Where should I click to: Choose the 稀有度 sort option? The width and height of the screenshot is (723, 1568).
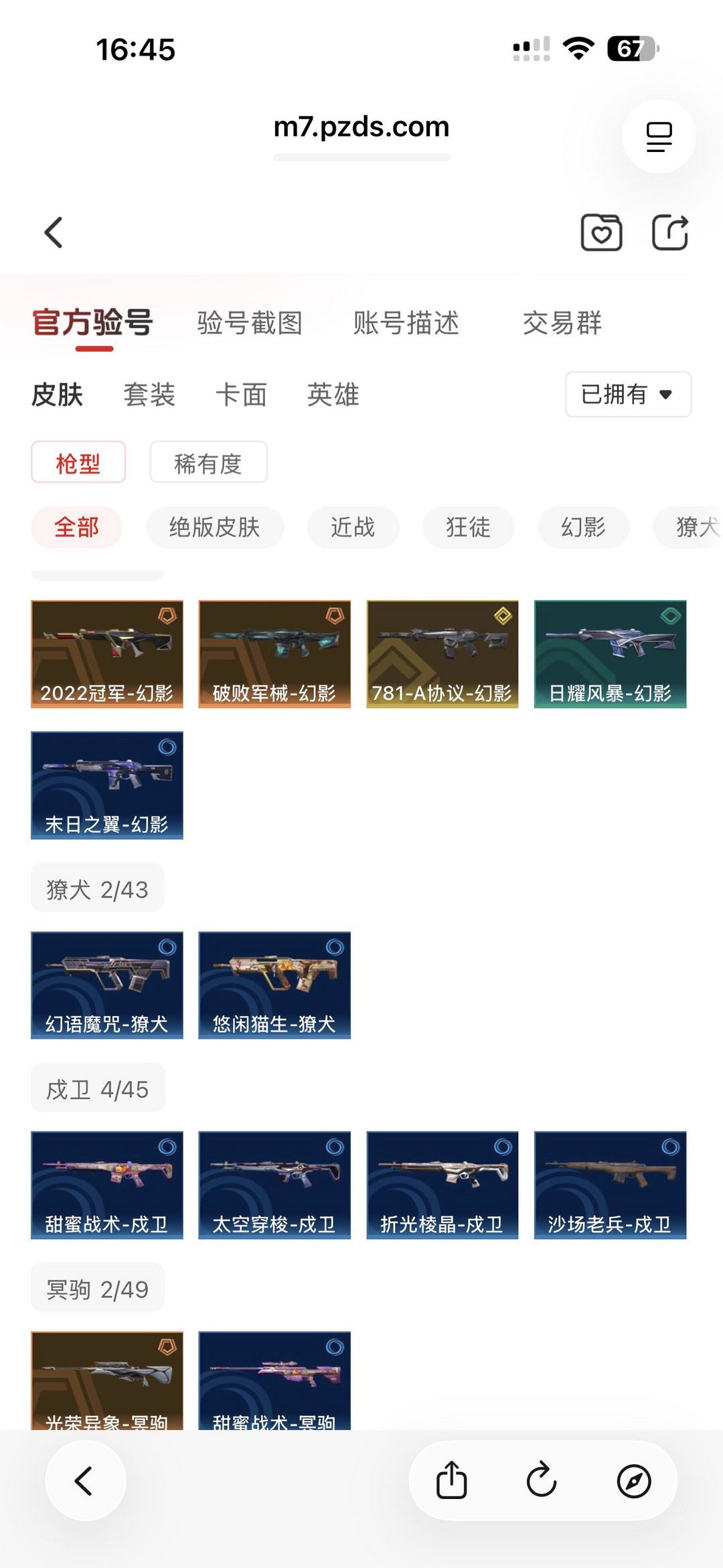pos(208,462)
